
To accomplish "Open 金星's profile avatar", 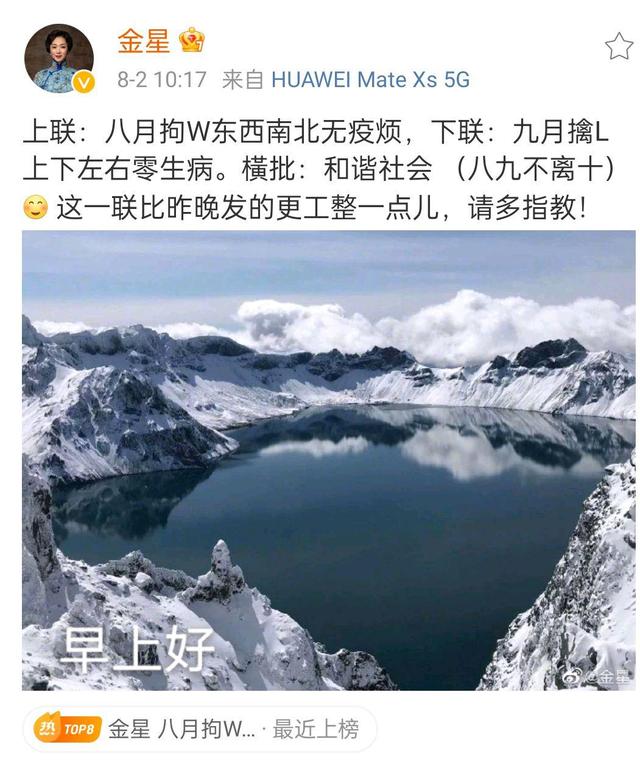I will (59, 59).
